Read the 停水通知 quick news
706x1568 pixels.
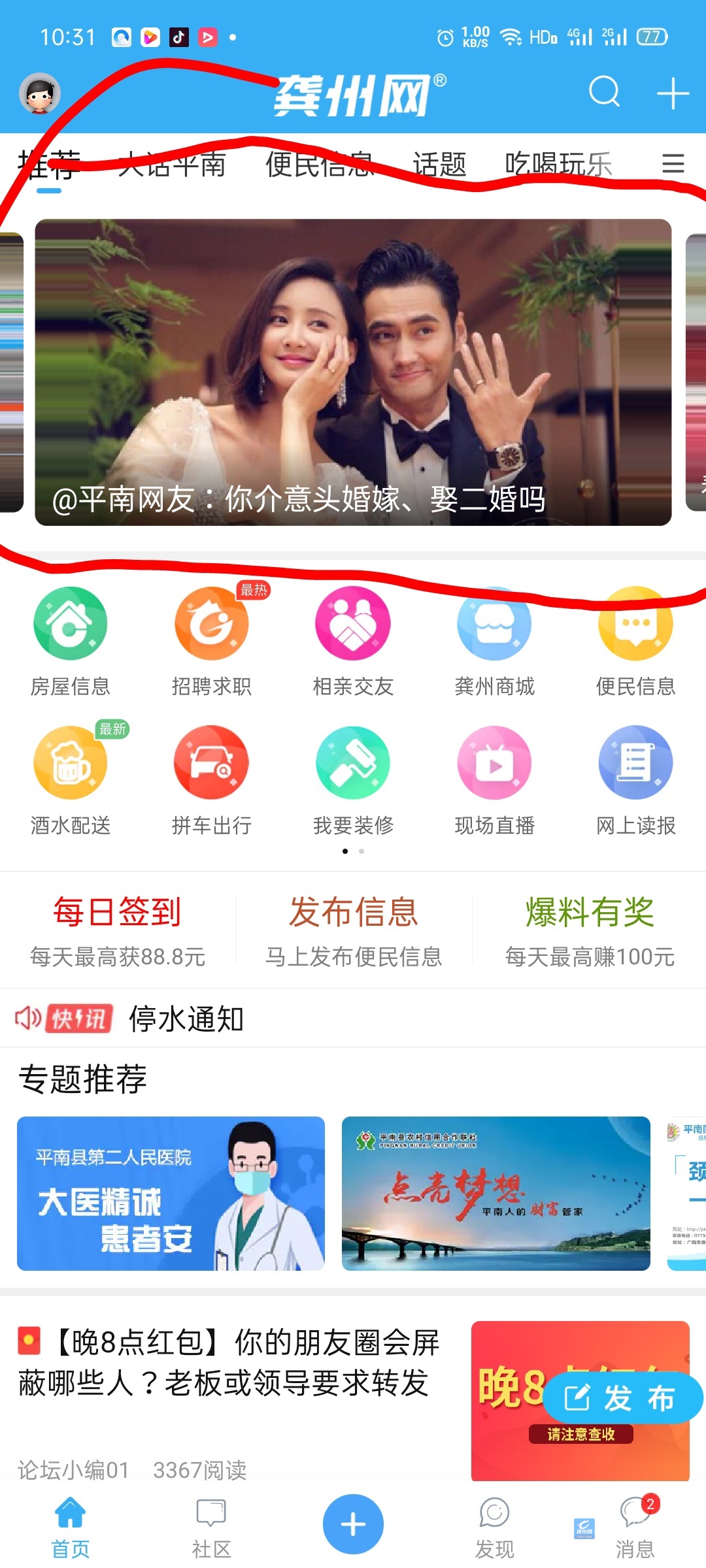click(x=186, y=1019)
